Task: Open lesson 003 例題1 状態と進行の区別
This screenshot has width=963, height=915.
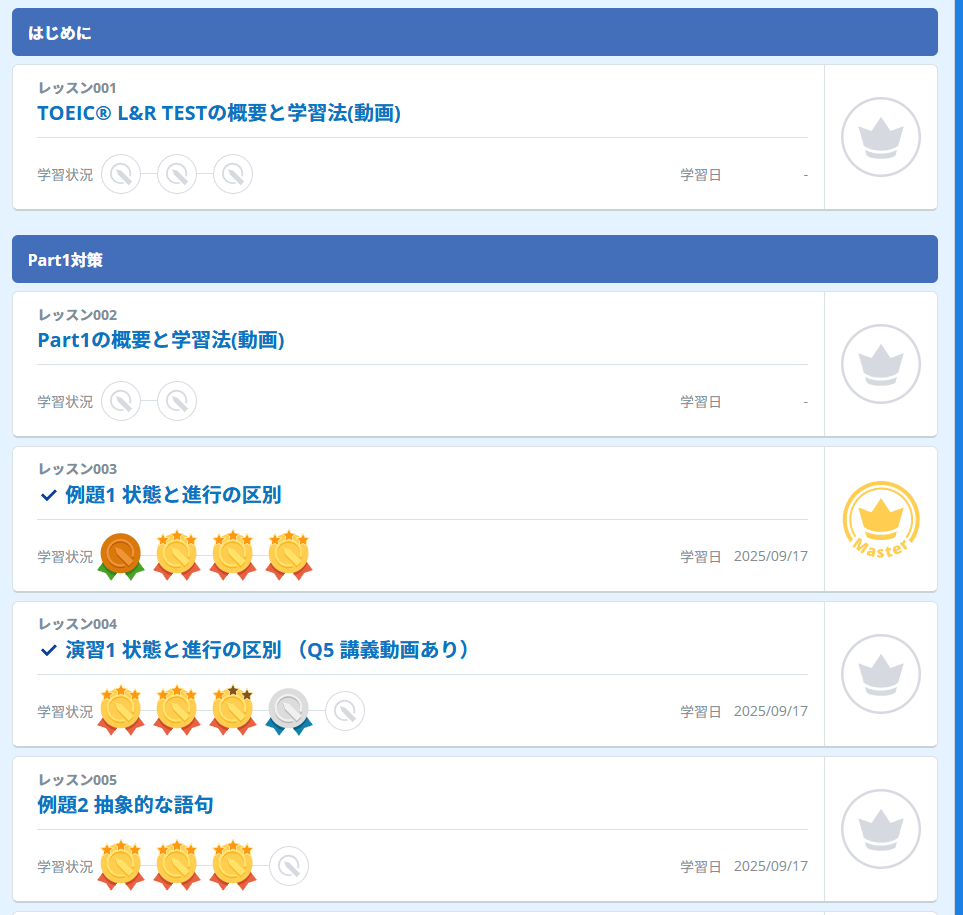Action: click(x=173, y=495)
